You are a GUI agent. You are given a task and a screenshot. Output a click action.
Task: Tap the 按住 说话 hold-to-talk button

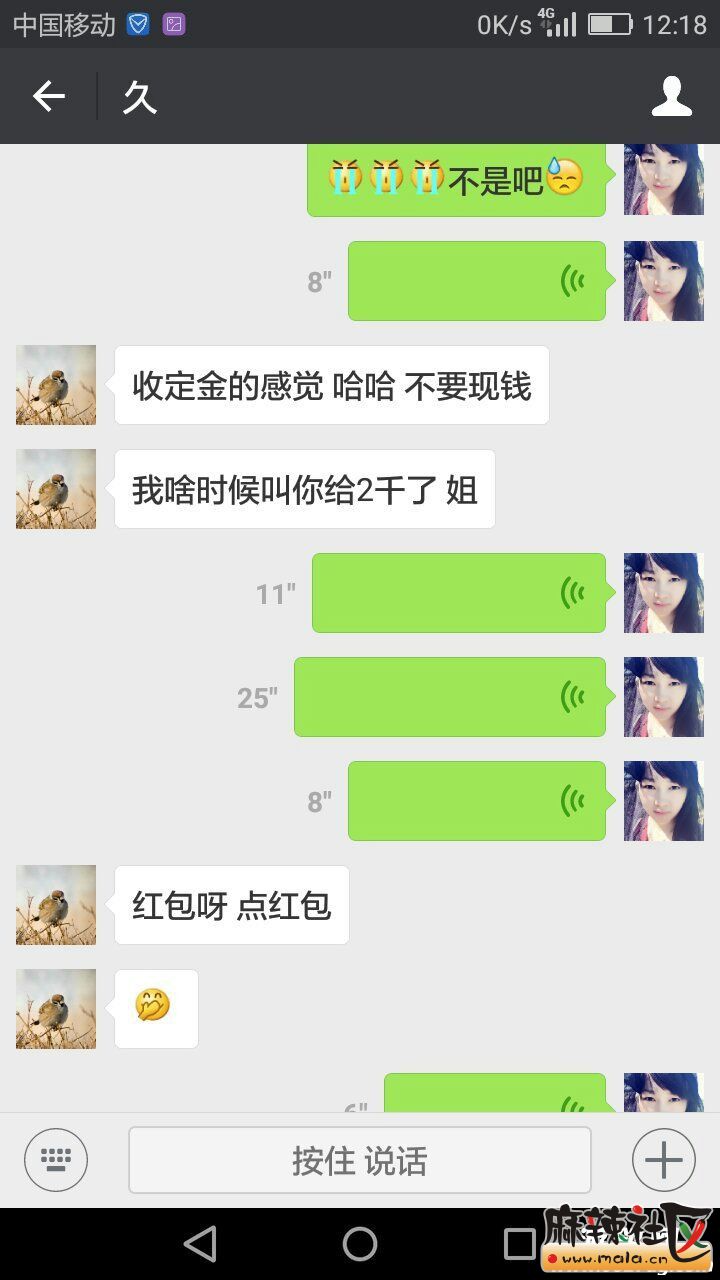(359, 1160)
